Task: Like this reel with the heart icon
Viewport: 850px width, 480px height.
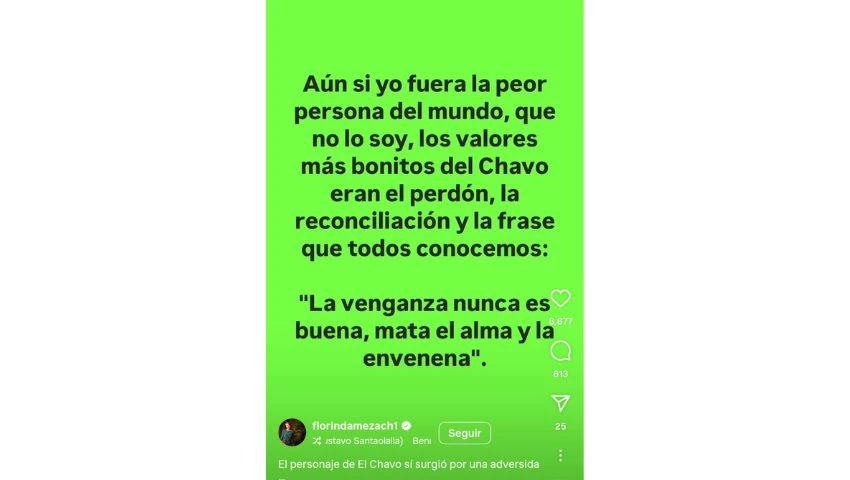Action: point(561,298)
